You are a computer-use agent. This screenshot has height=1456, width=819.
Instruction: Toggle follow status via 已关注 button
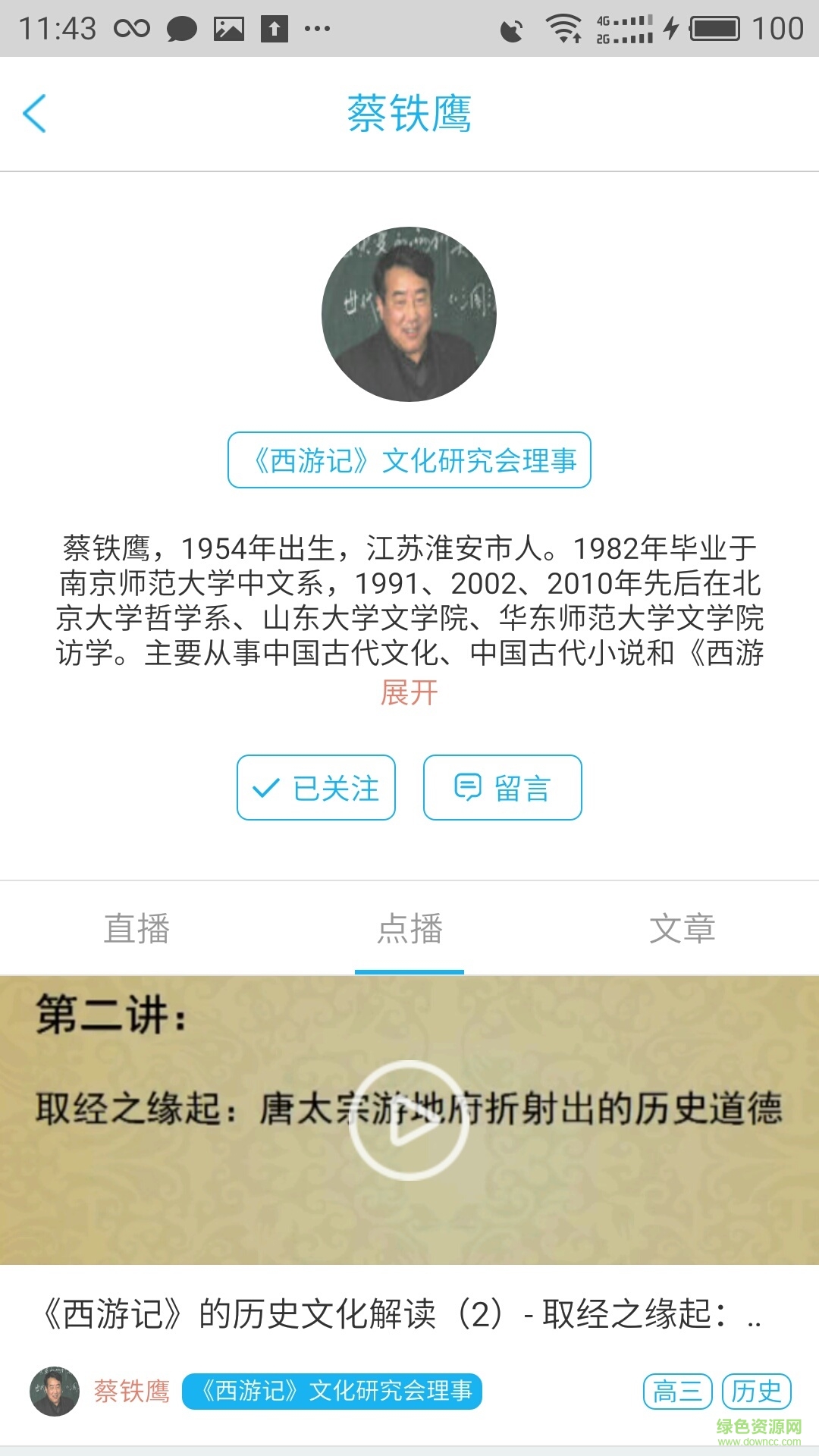(x=315, y=789)
